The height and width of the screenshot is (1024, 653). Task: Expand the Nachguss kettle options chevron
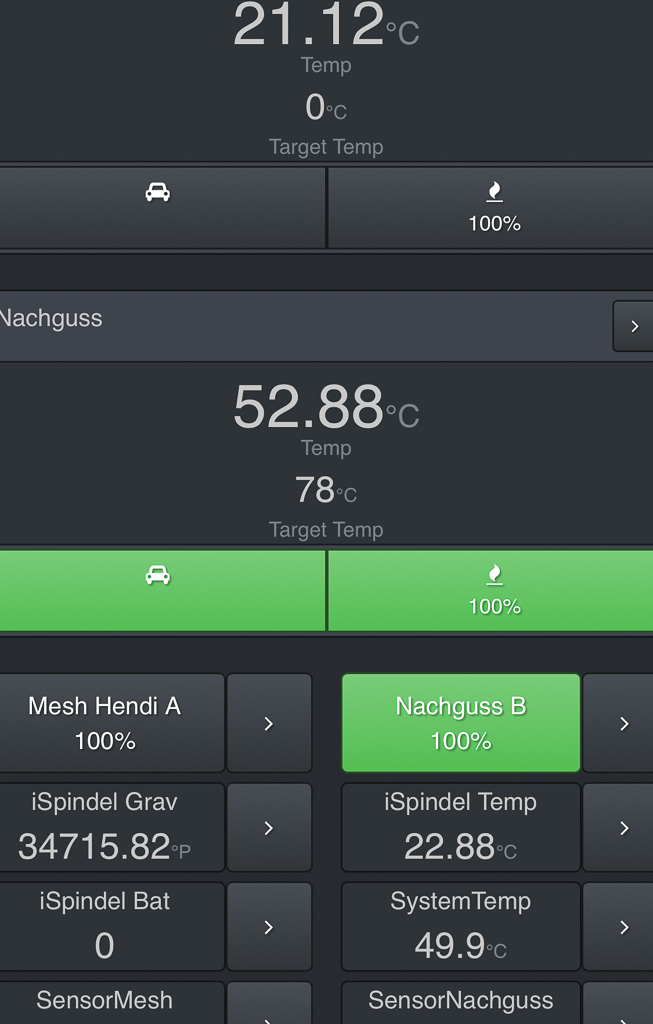(x=634, y=326)
